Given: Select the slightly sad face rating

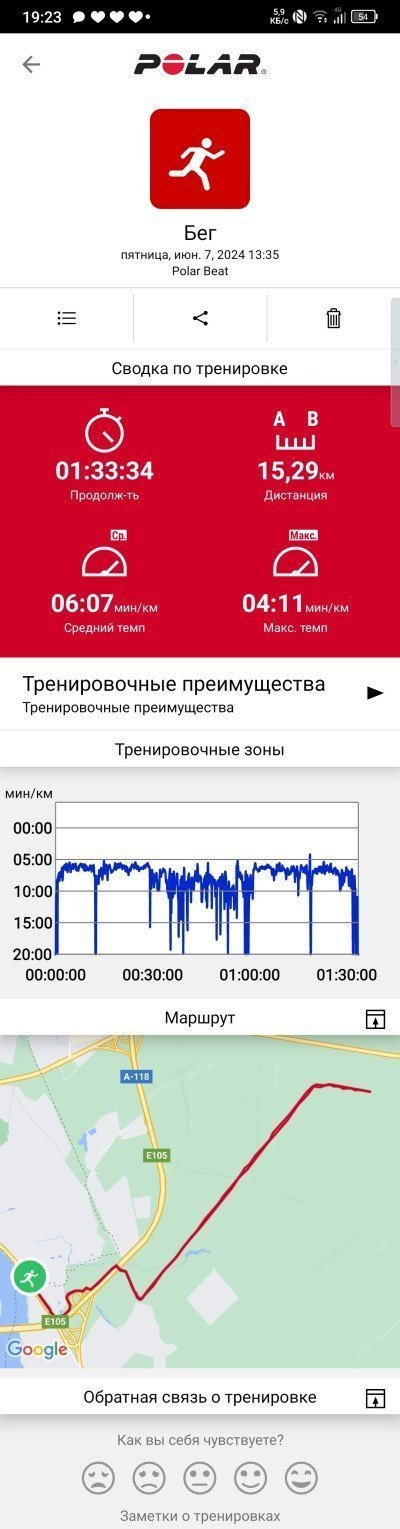Looking at the screenshot, I should click(x=149, y=1478).
